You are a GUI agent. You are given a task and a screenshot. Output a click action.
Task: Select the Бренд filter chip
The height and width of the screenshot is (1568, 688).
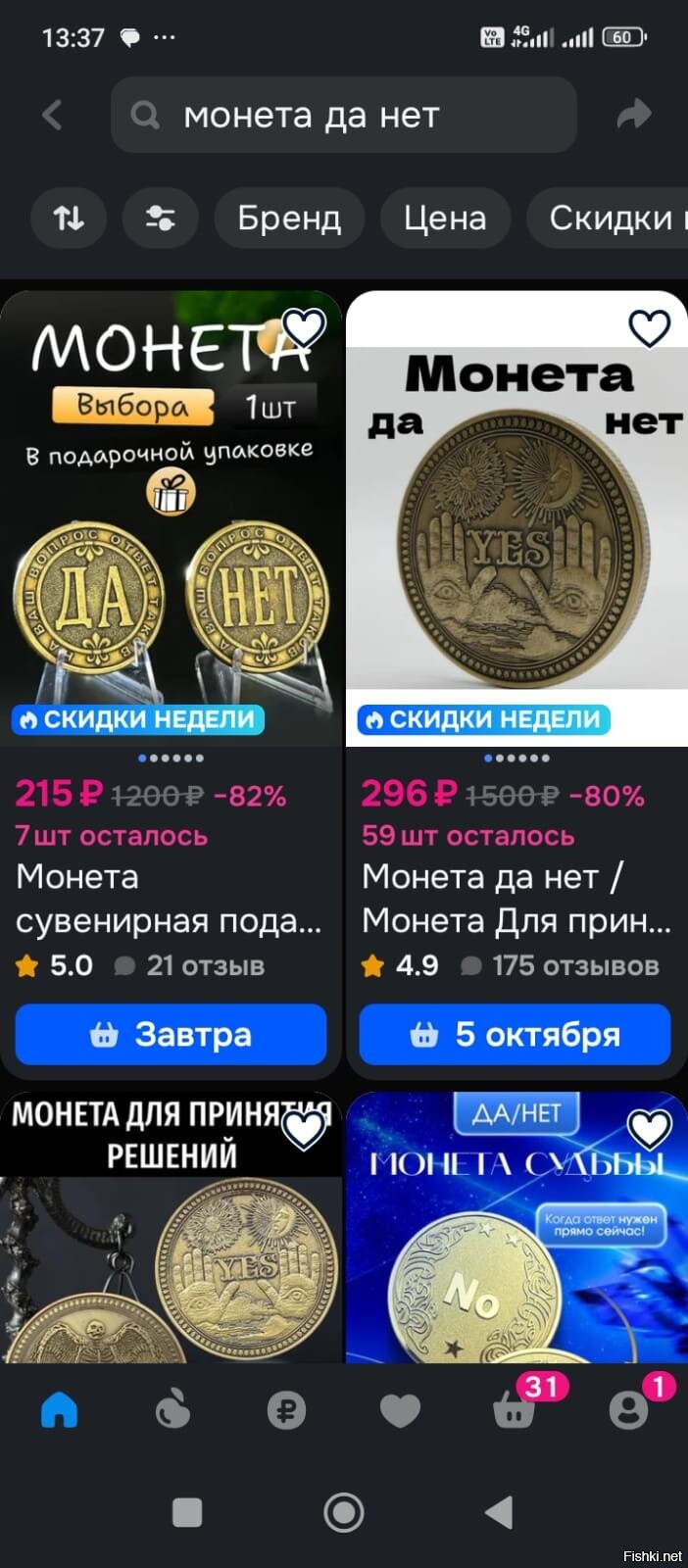pos(289,218)
